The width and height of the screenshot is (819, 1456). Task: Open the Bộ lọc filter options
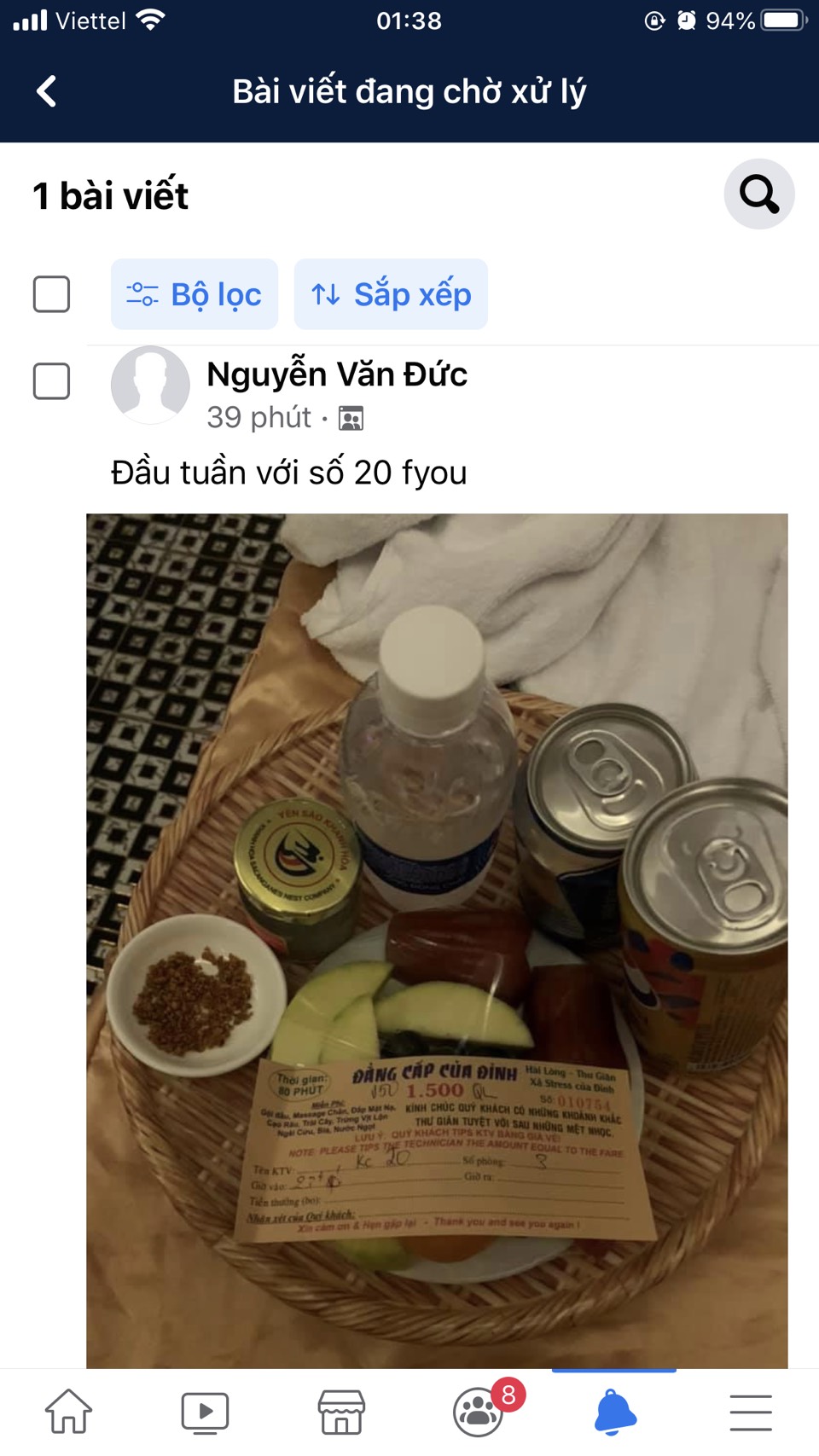(x=195, y=294)
